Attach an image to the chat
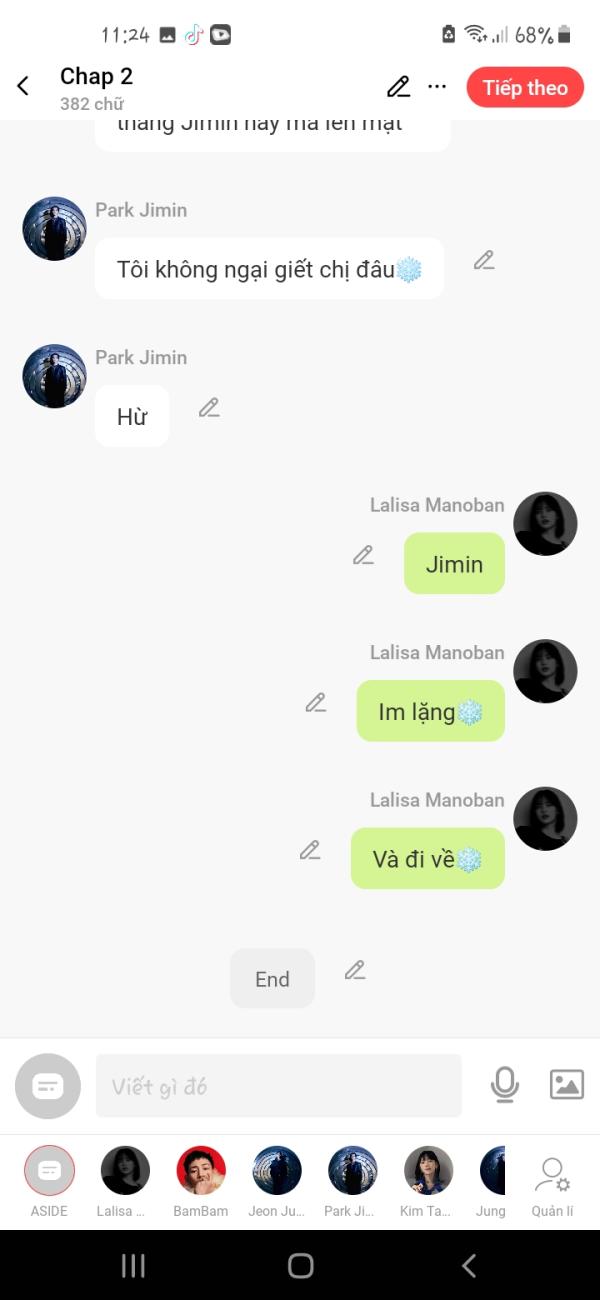Image resolution: width=600 pixels, height=1300 pixels. click(x=566, y=1085)
